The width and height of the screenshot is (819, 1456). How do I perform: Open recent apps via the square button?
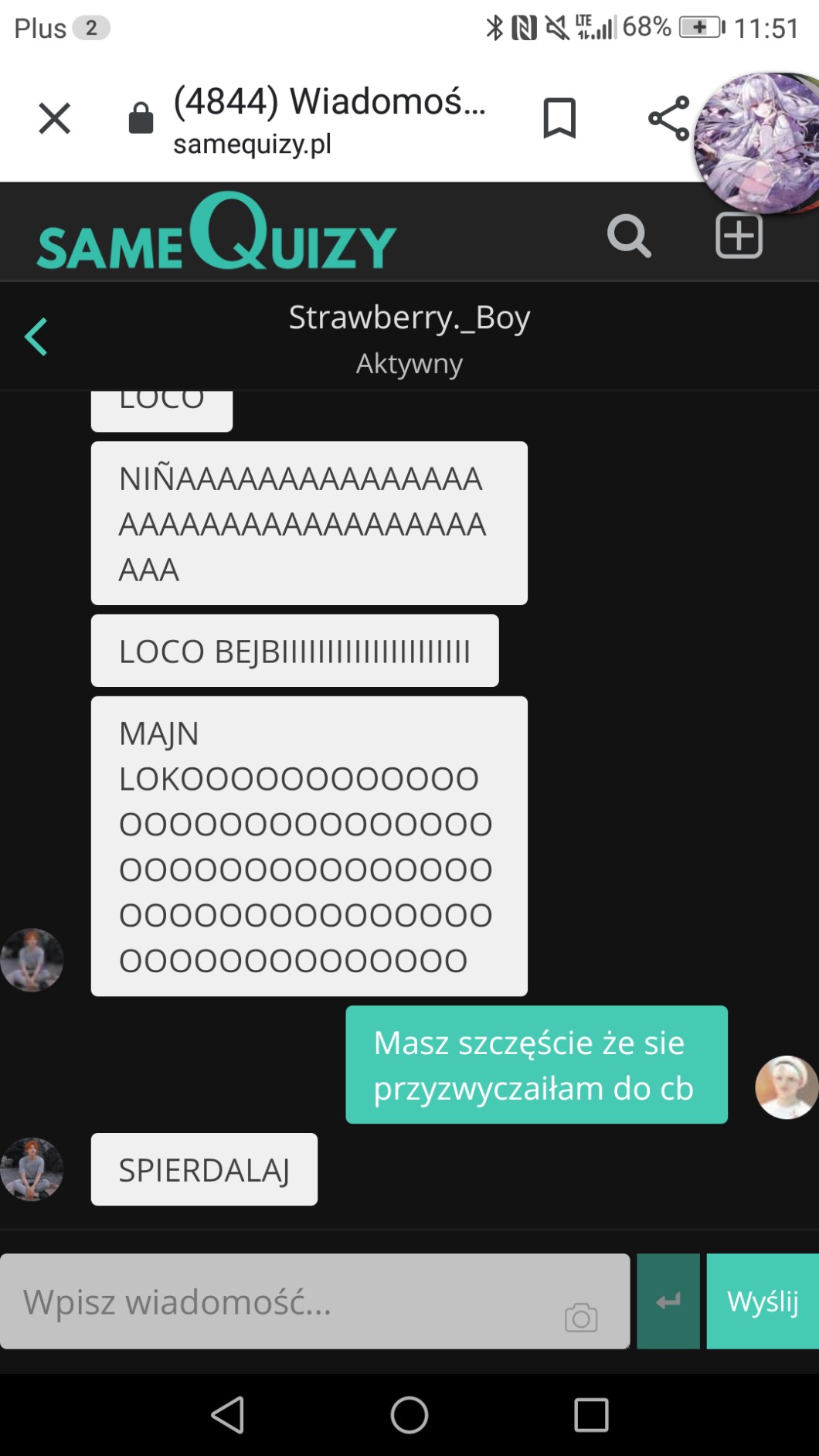[x=591, y=1415]
